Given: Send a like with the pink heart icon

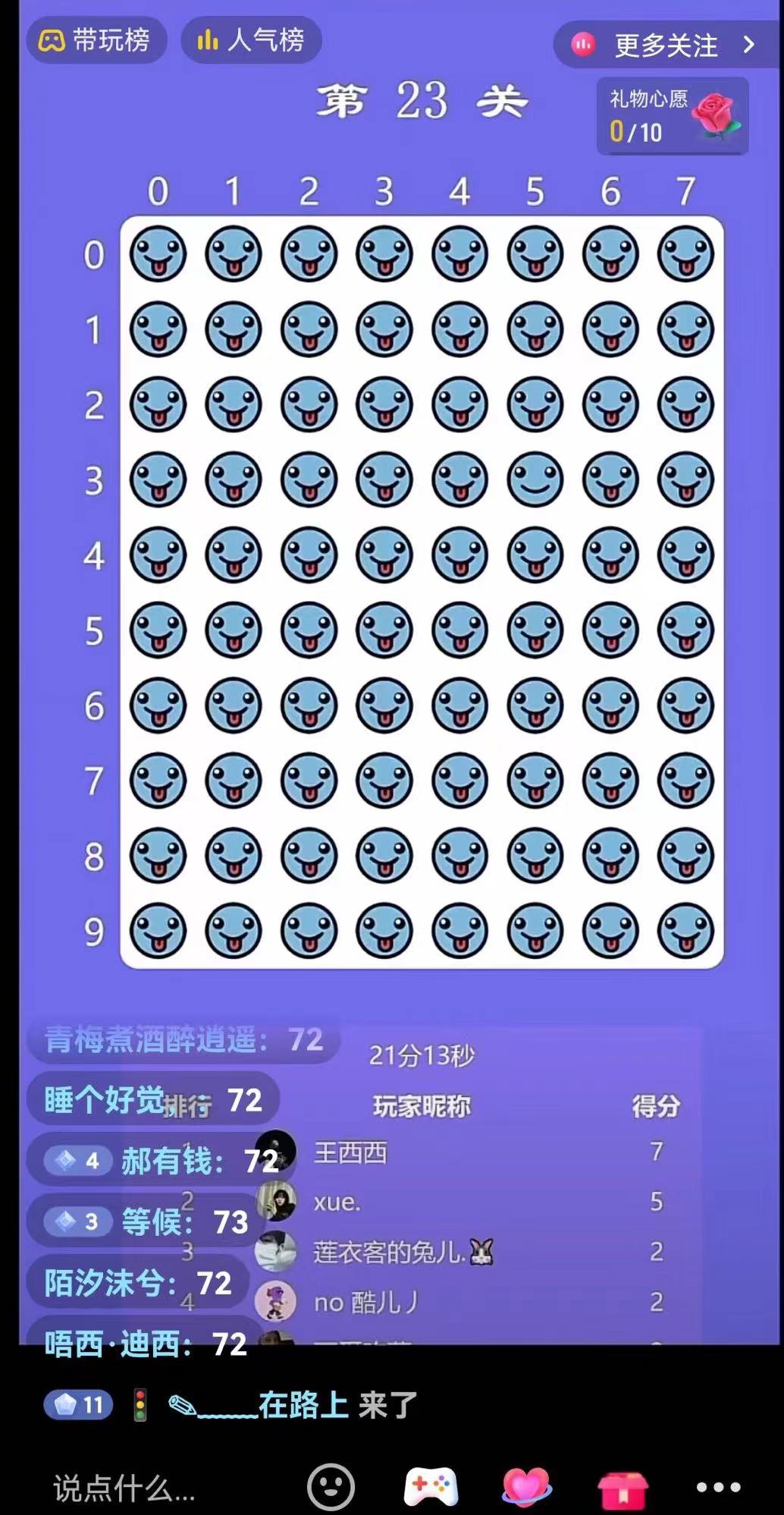Looking at the screenshot, I should [526, 1487].
